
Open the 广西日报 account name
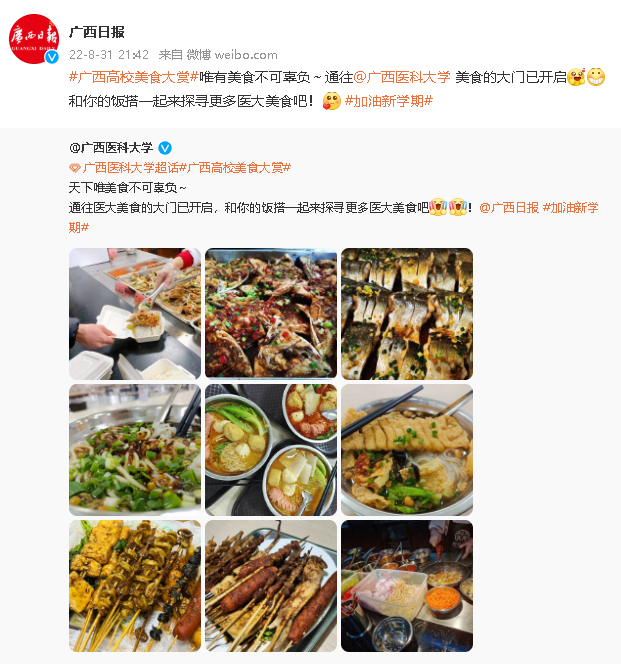(97, 32)
